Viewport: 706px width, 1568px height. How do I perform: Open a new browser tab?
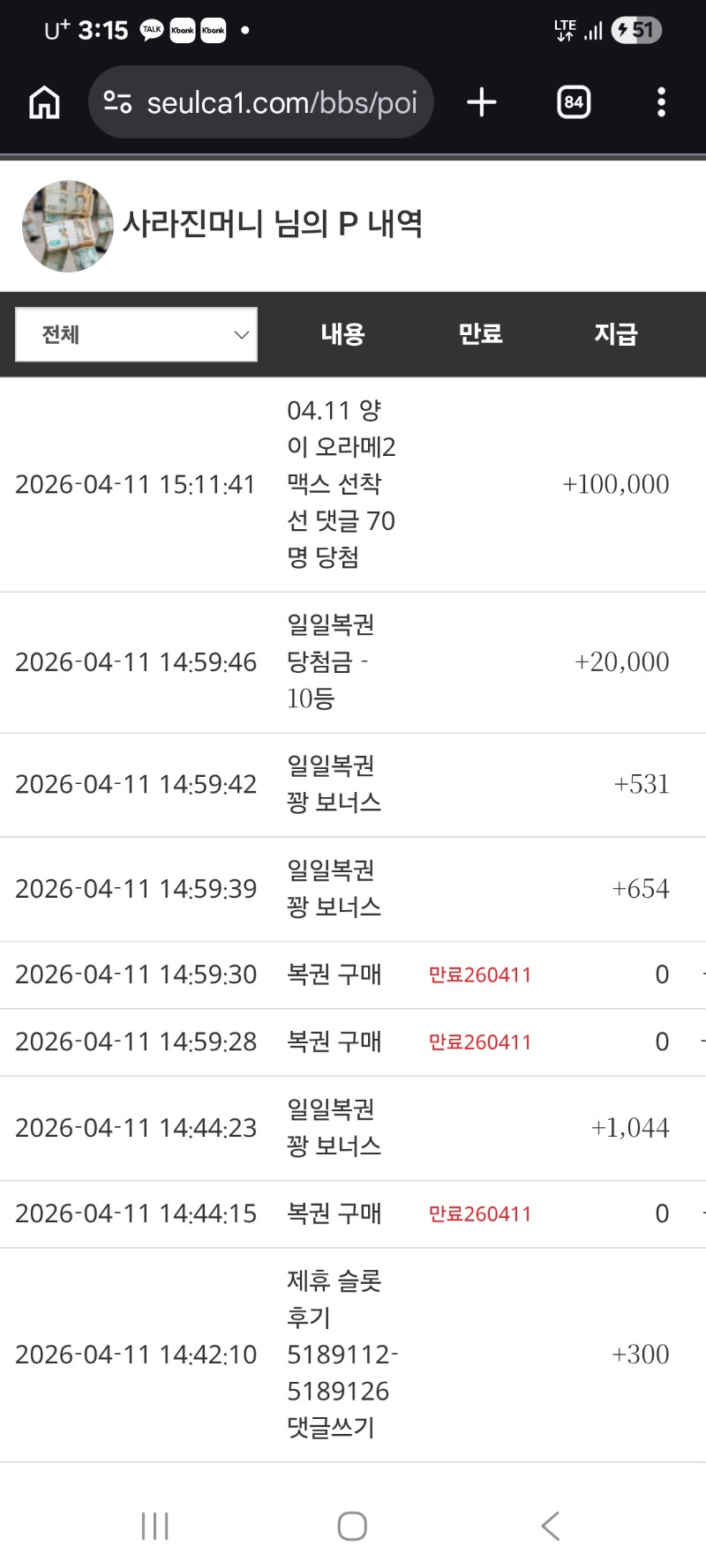(x=482, y=102)
